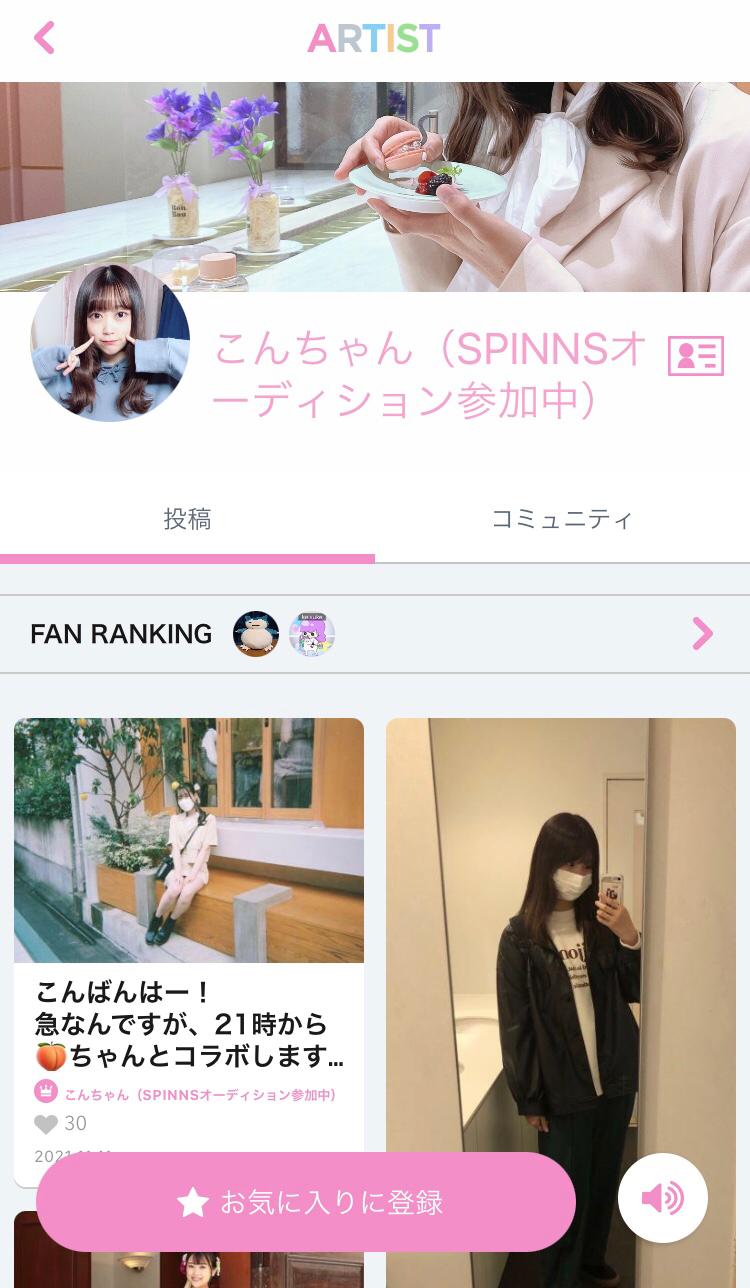The width and height of the screenshot is (750, 1288).
Task: Like the こんばんはー post with 30 hearts
Action: tap(47, 1124)
